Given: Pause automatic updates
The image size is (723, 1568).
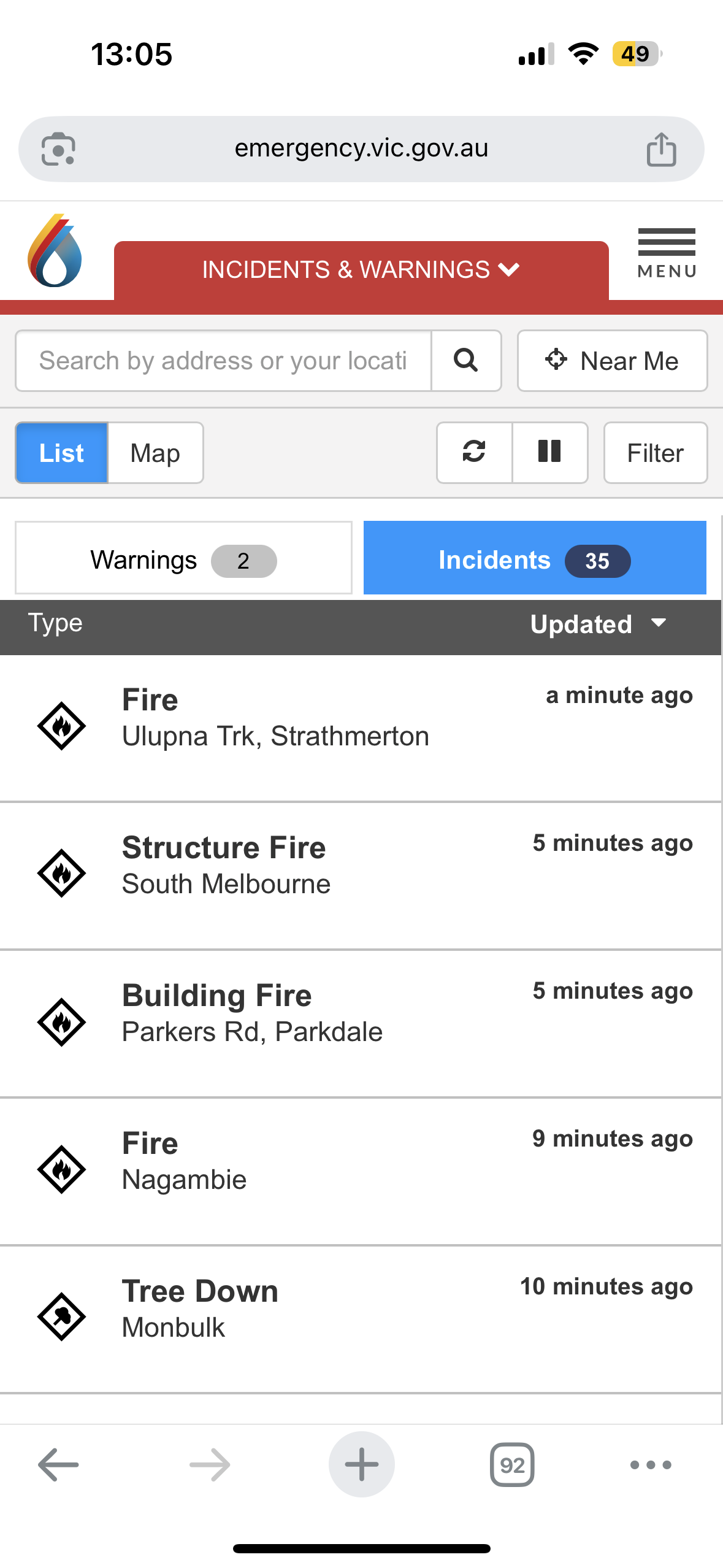Looking at the screenshot, I should click(549, 452).
